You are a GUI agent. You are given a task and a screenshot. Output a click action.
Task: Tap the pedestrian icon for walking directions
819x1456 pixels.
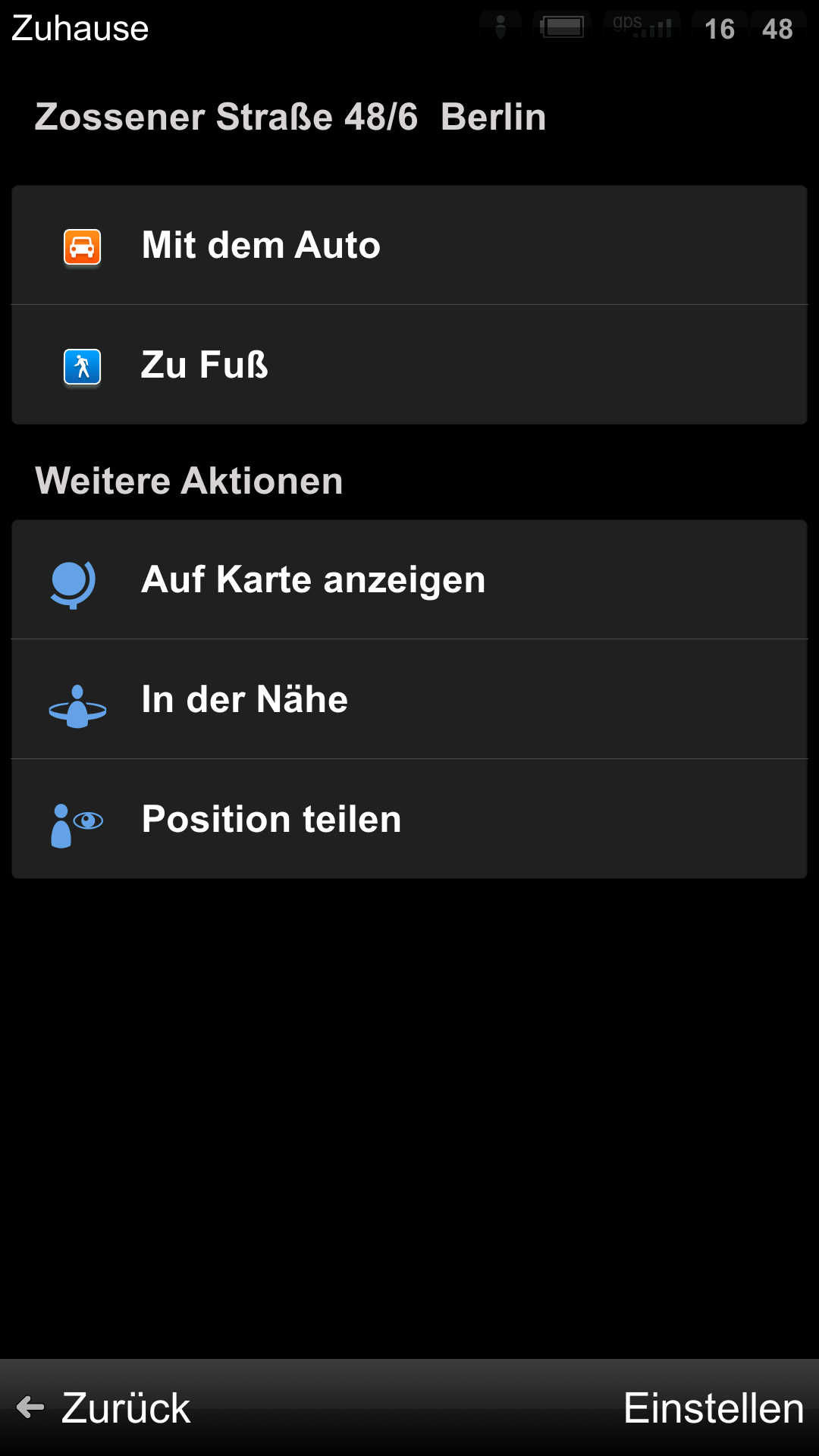[81, 365]
